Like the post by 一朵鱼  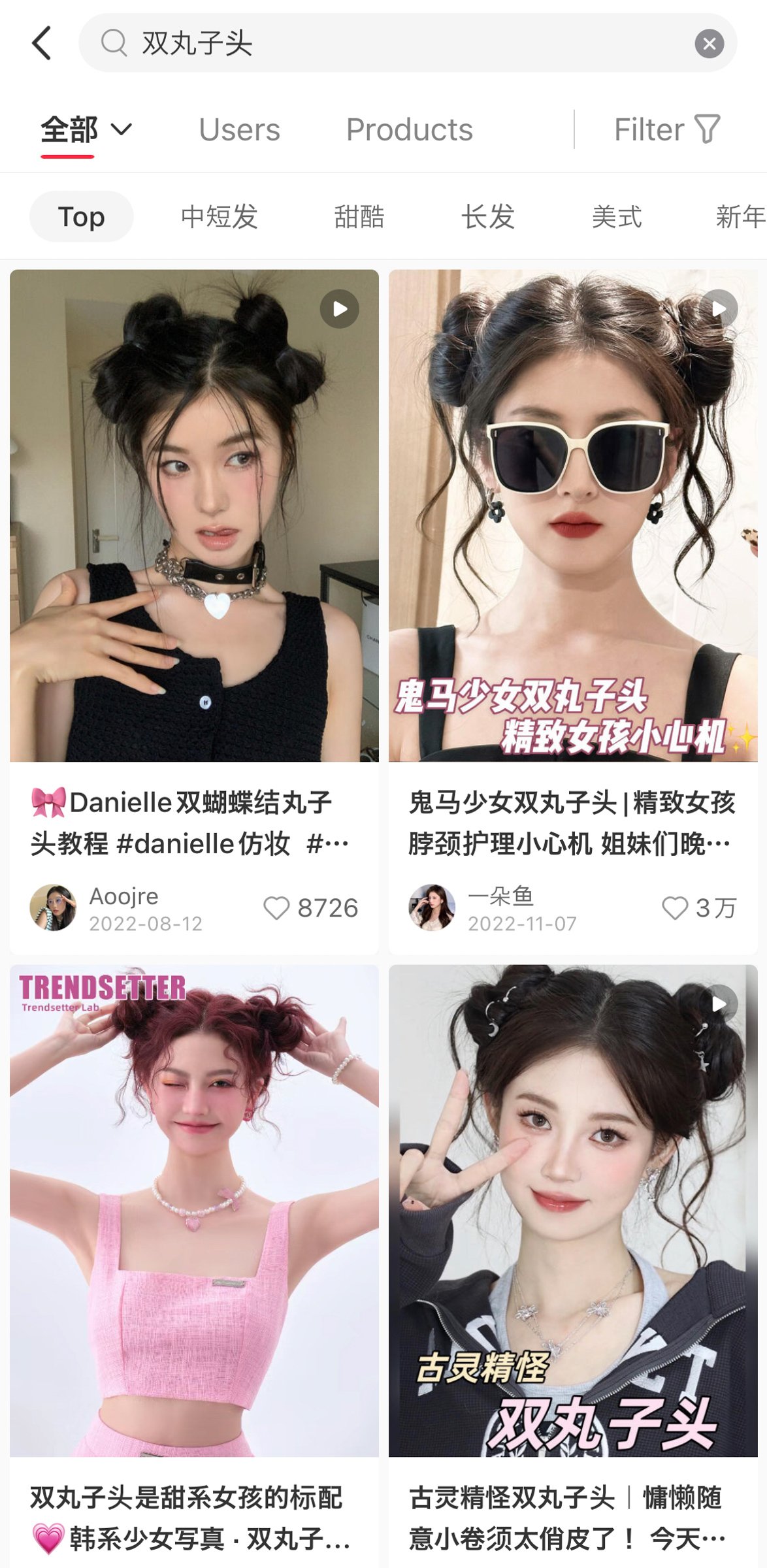(x=675, y=907)
